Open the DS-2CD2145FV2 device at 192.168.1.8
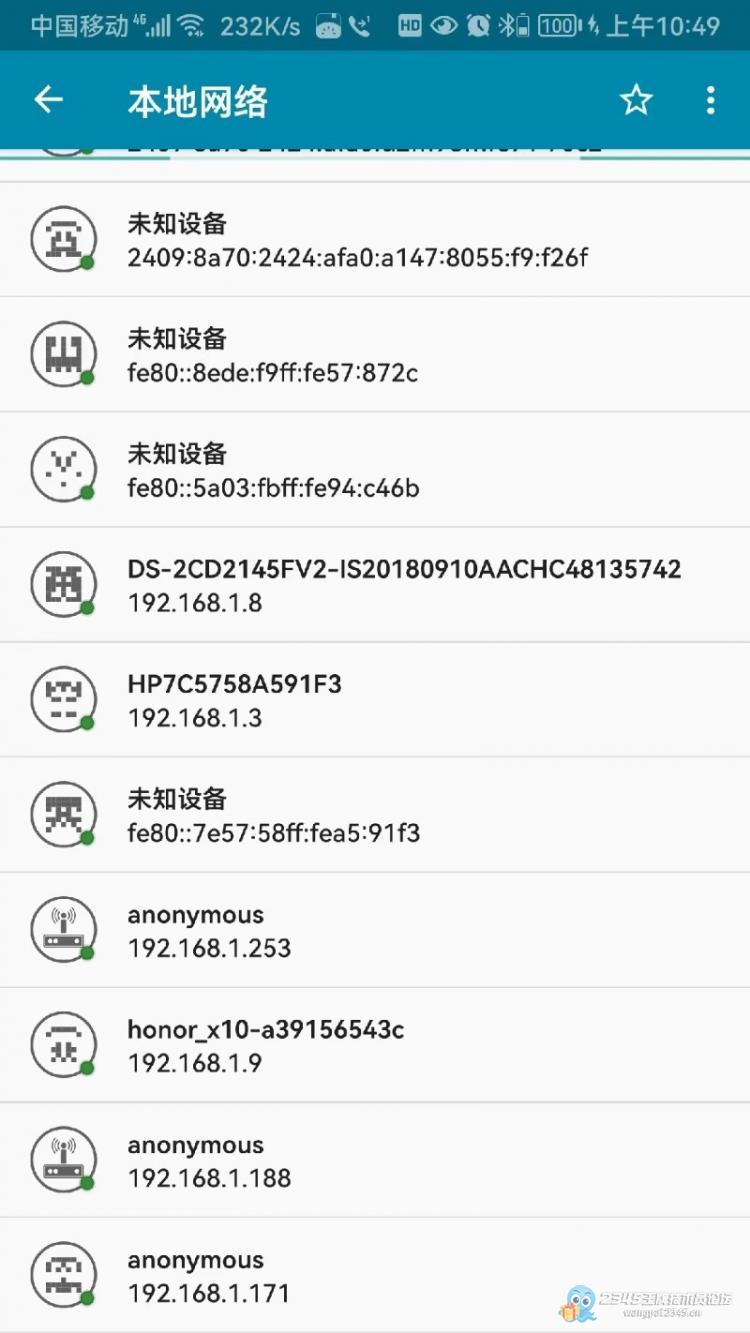The image size is (750, 1333). pyautogui.click(x=375, y=585)
